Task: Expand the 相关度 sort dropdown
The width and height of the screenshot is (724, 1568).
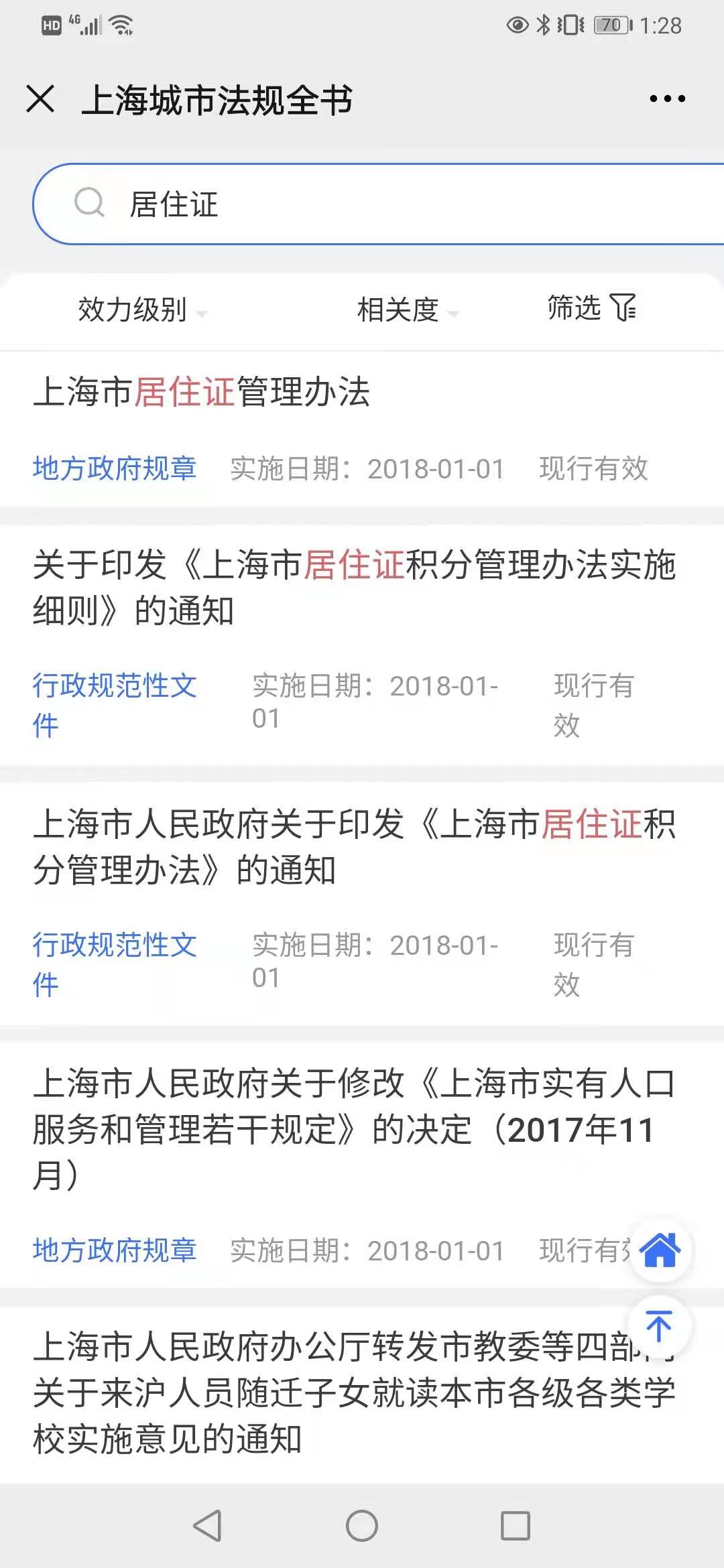Action: tap(408, 310)
